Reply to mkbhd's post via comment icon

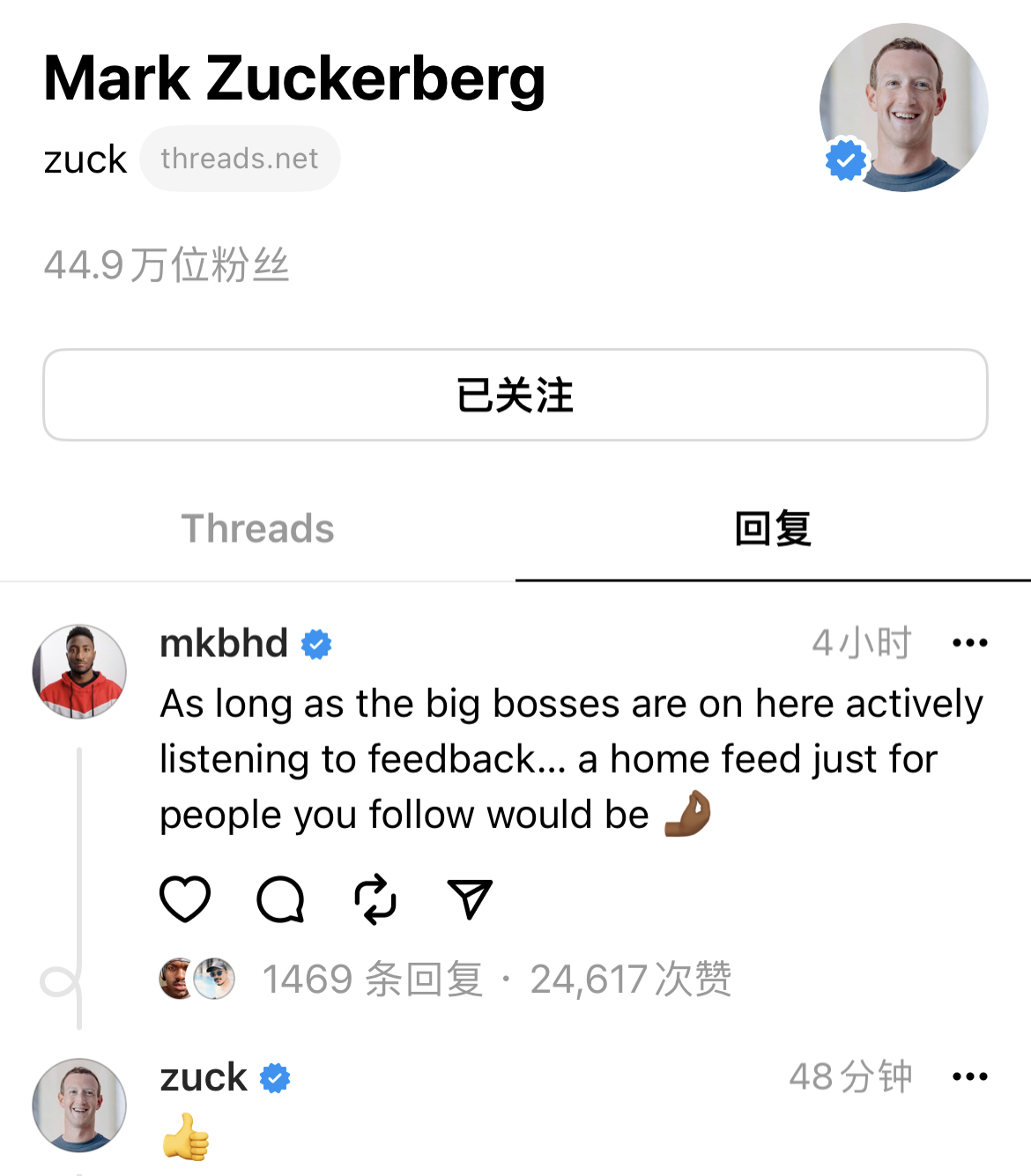coord(280,899)
